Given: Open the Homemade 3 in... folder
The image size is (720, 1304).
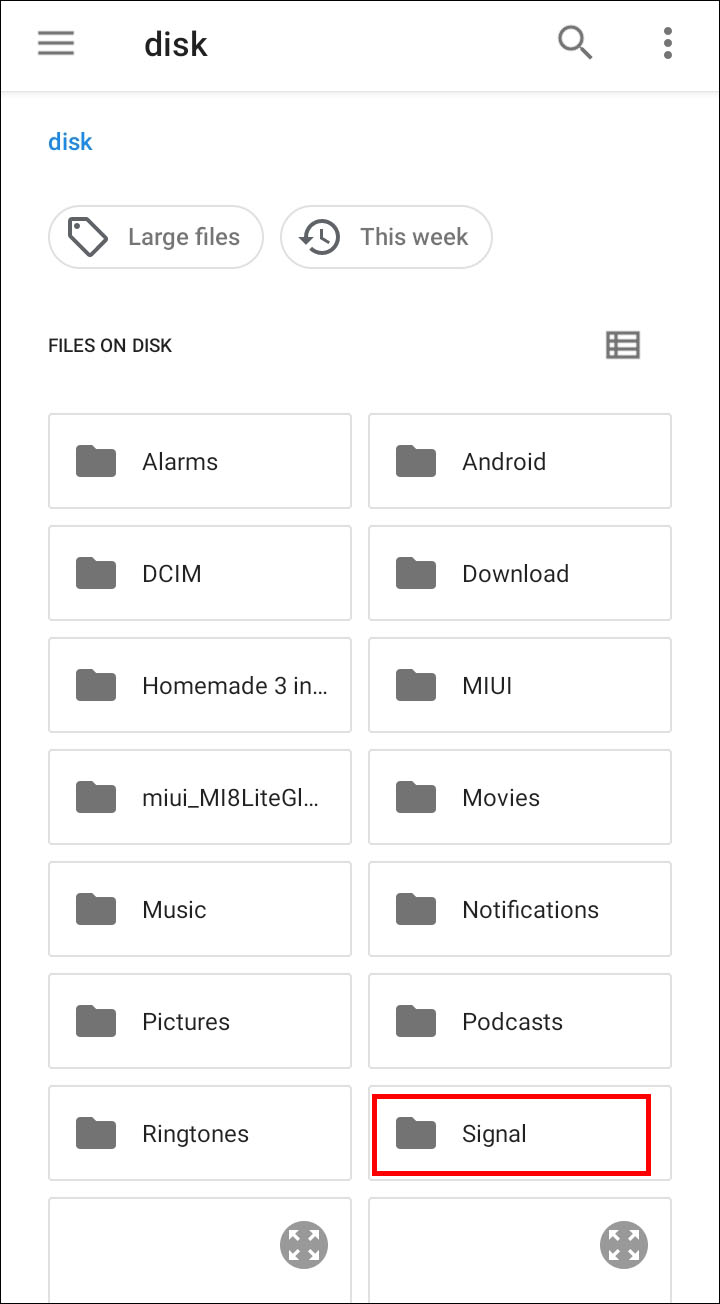Looking at the screenshot, I should click(200, 685).
